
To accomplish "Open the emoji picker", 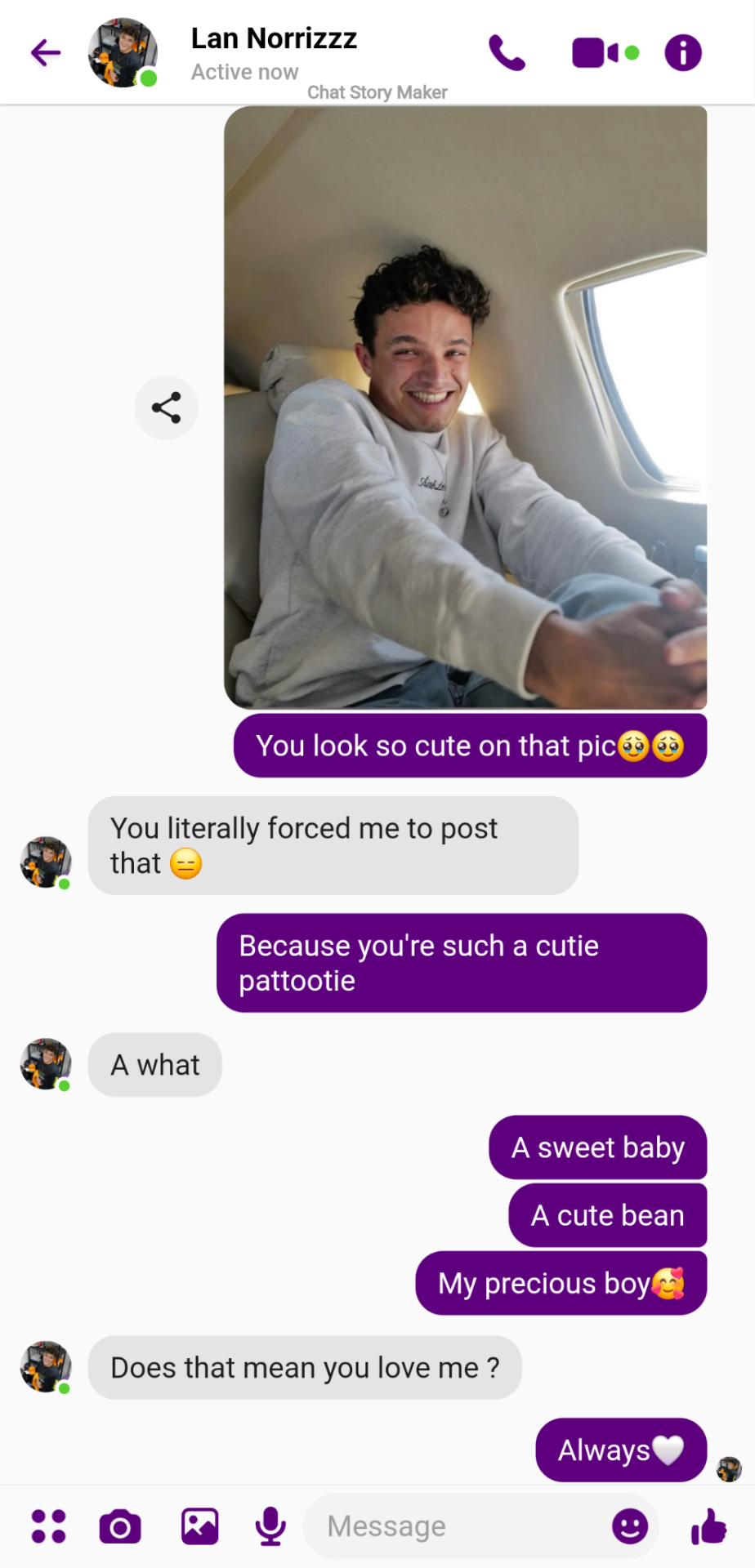I will 630,1526.
